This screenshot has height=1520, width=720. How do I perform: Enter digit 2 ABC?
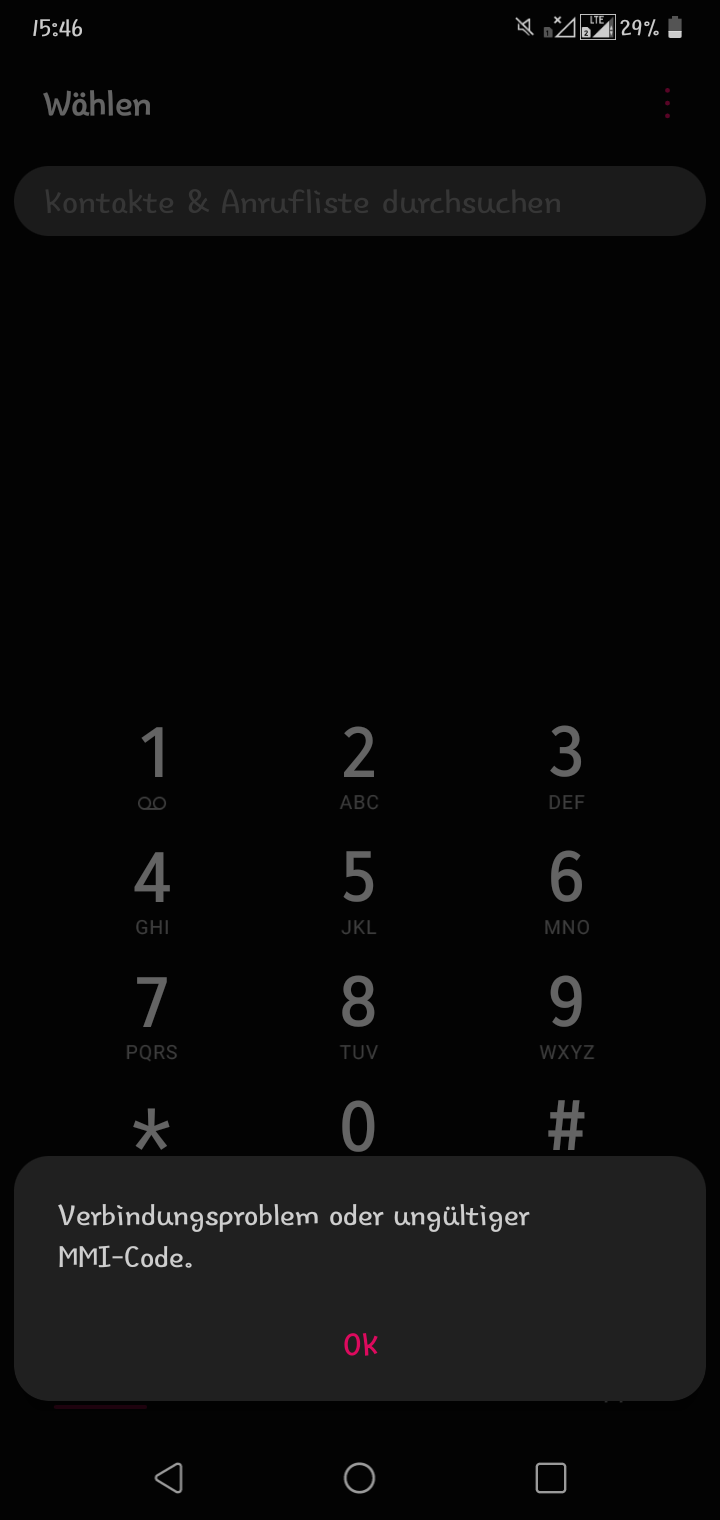[x=359, y=767]
